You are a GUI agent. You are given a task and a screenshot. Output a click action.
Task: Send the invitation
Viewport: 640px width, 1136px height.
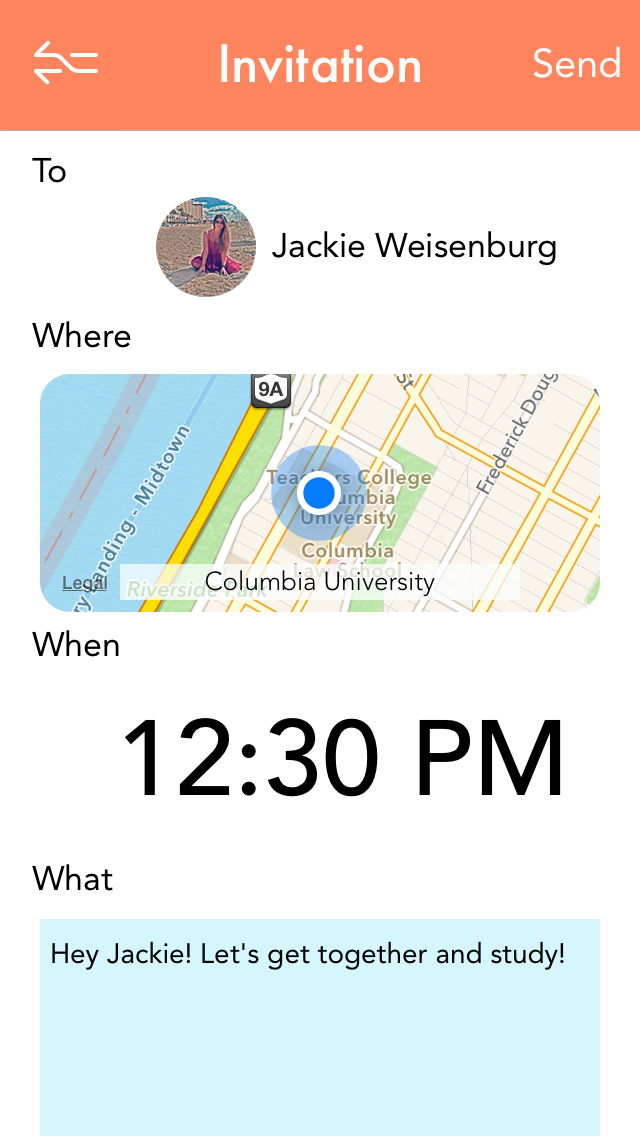576,64
